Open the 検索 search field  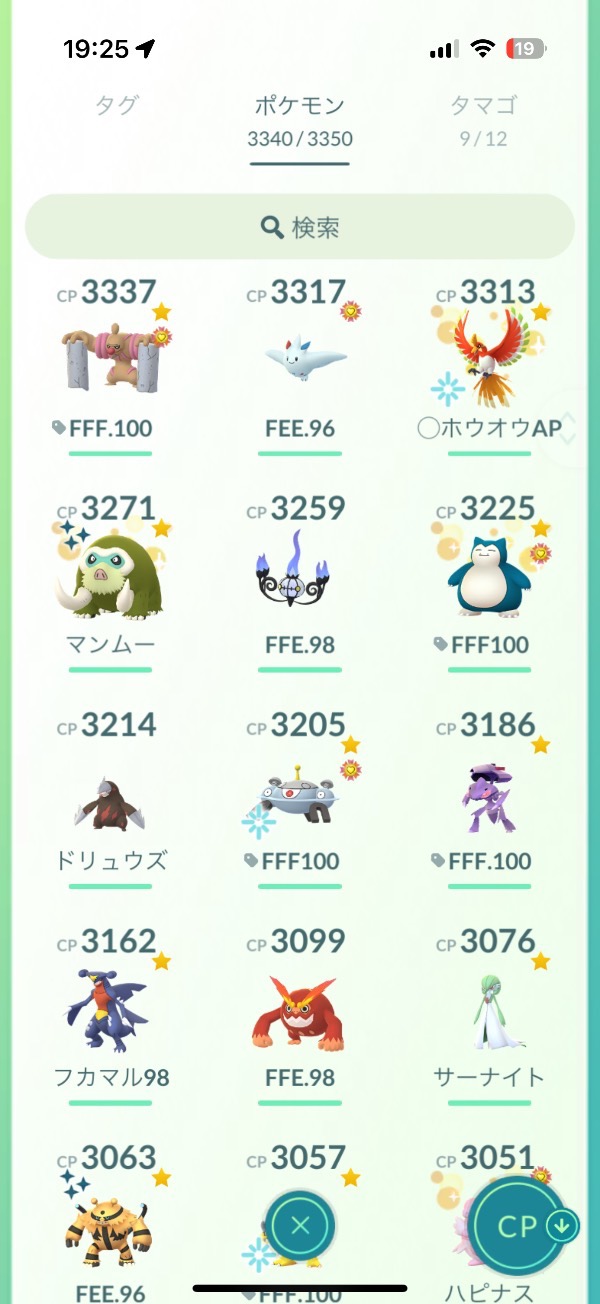point(299,228)
